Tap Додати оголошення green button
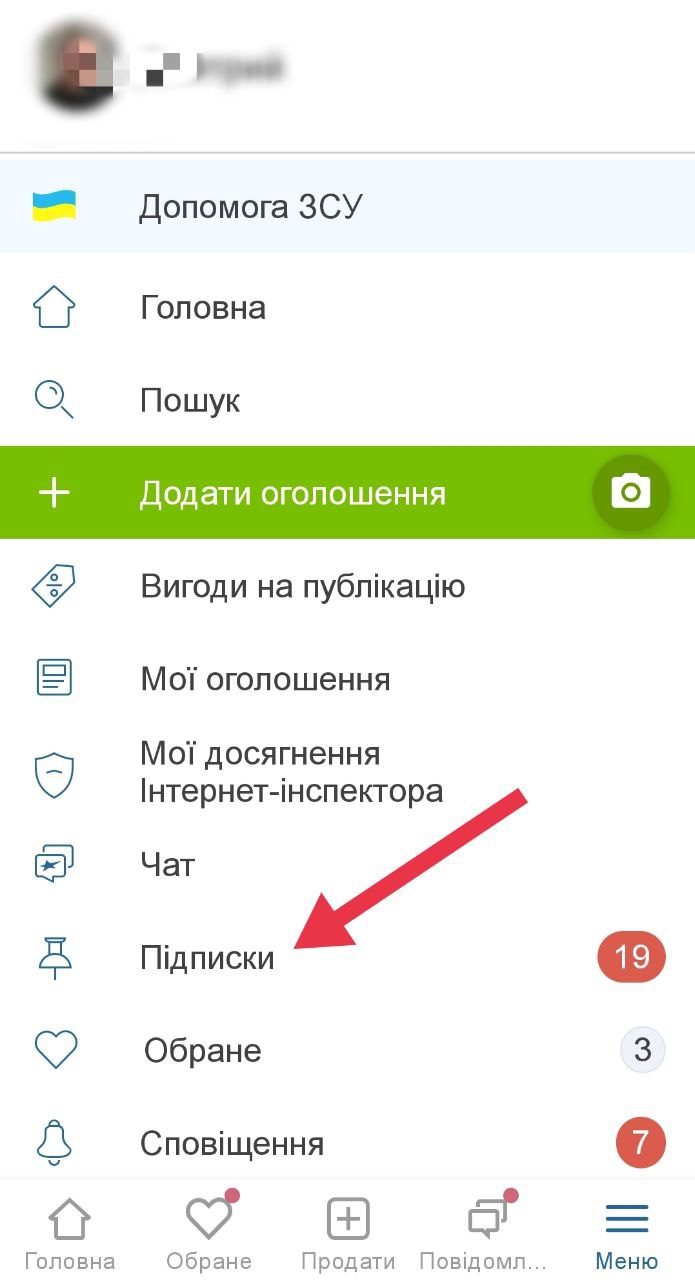The height and width of the screenshot is (1280, 695). coord(292,493)
